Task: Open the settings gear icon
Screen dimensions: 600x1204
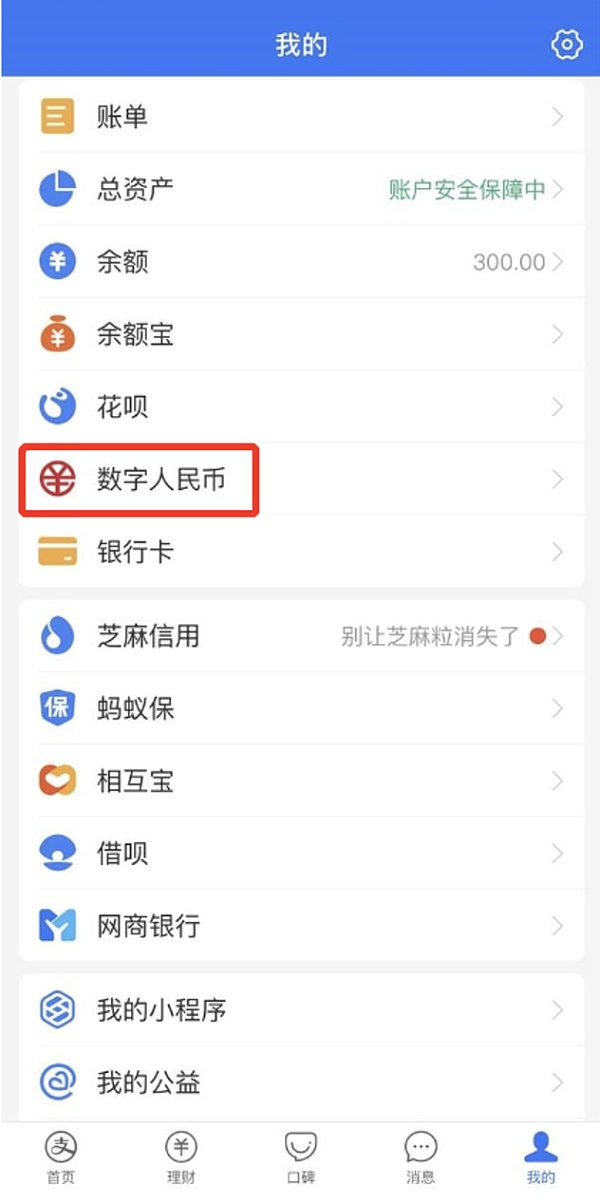Action: [566, 45]
